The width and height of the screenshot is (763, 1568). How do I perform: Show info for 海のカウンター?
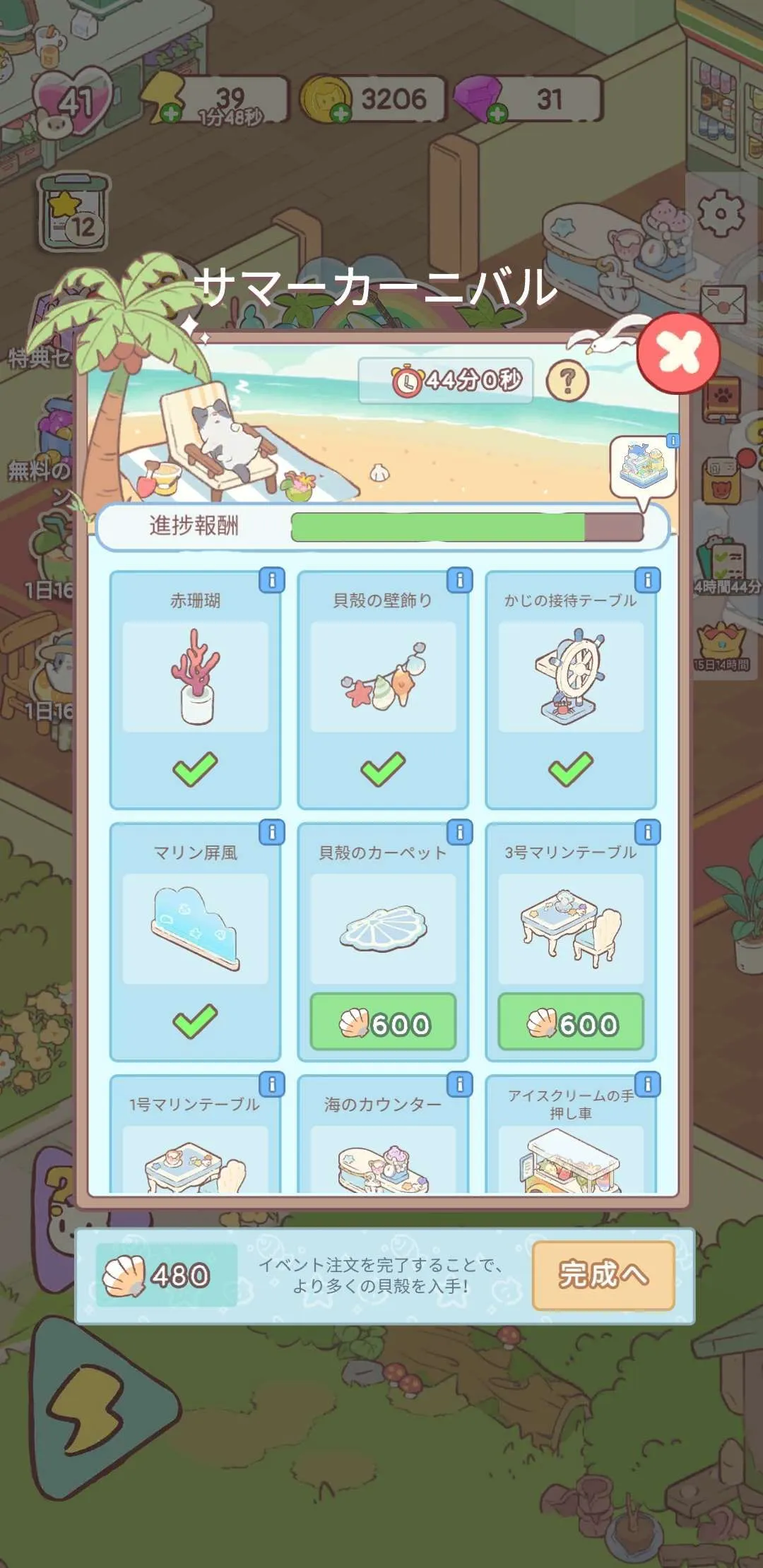pos(460,1084)
